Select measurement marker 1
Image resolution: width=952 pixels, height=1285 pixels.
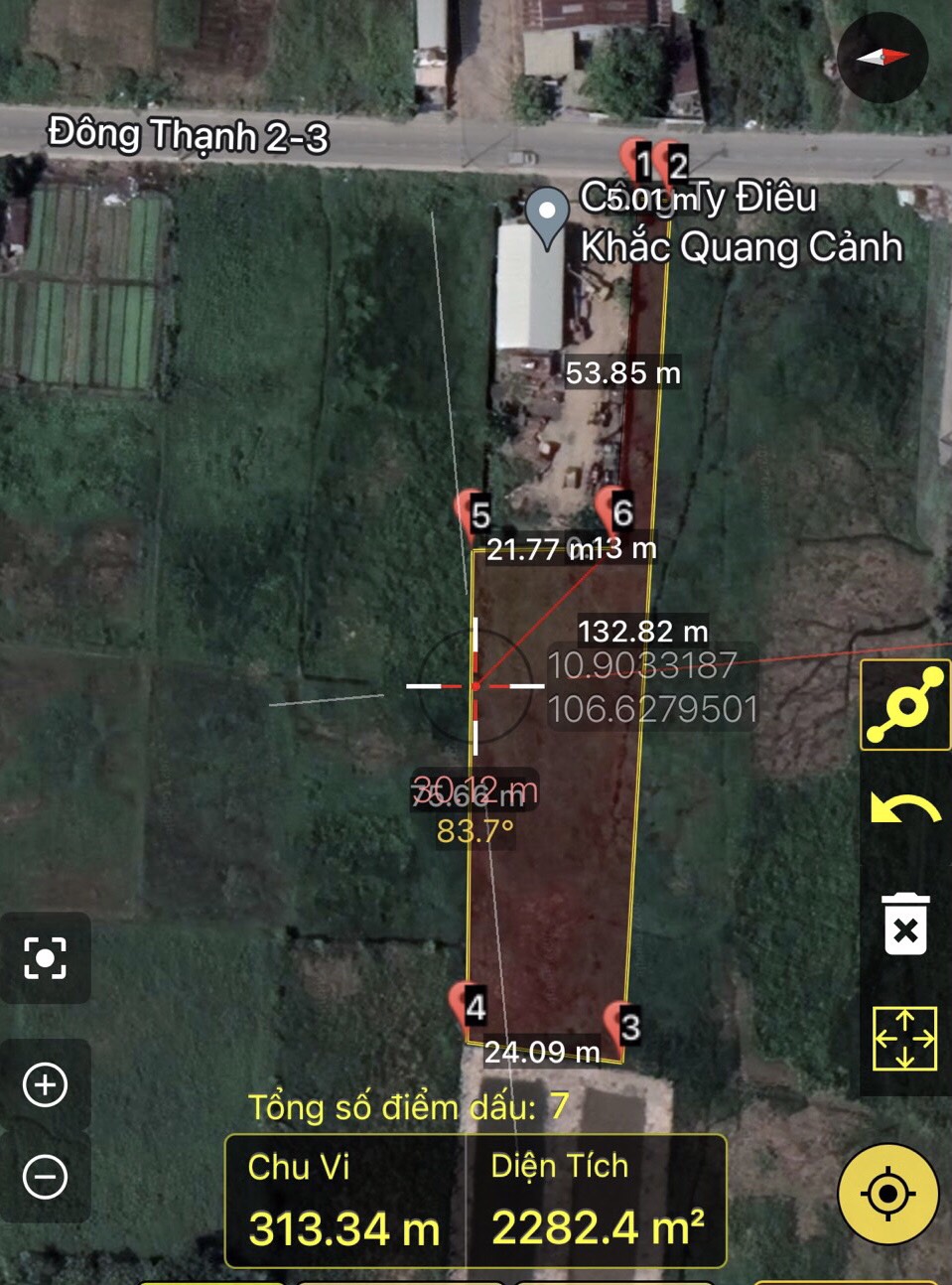[641, 159]
